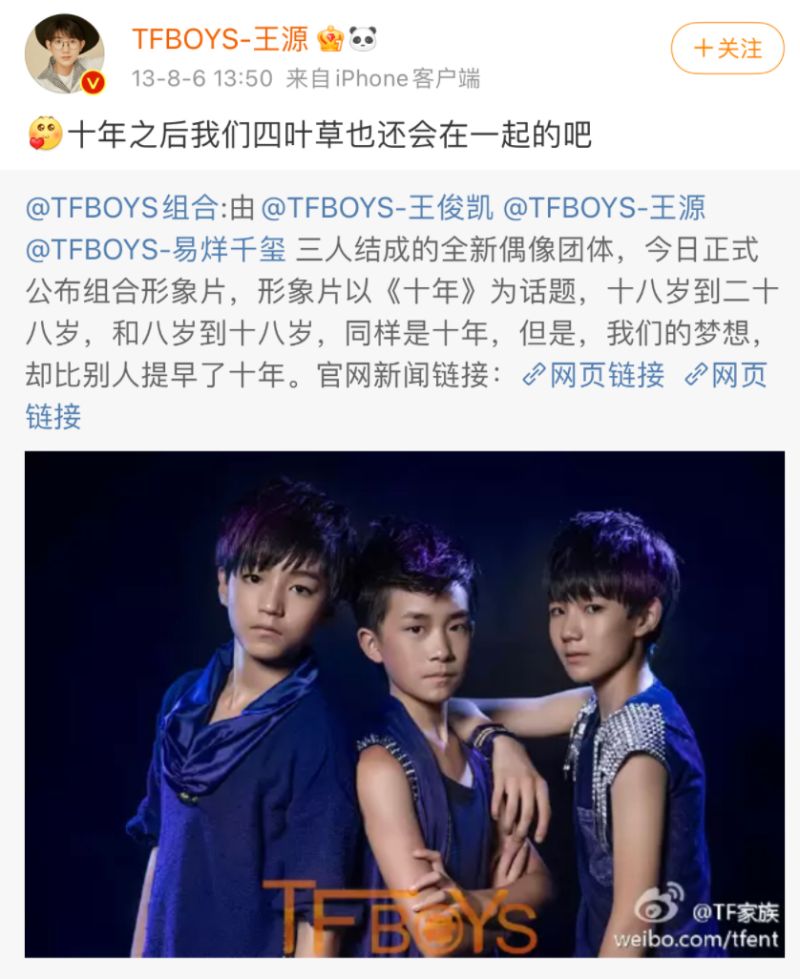This screenshot has width=800, height=979.
Task: Open the TFBOYS-王源 username at top
Action: tap(222, 38)
